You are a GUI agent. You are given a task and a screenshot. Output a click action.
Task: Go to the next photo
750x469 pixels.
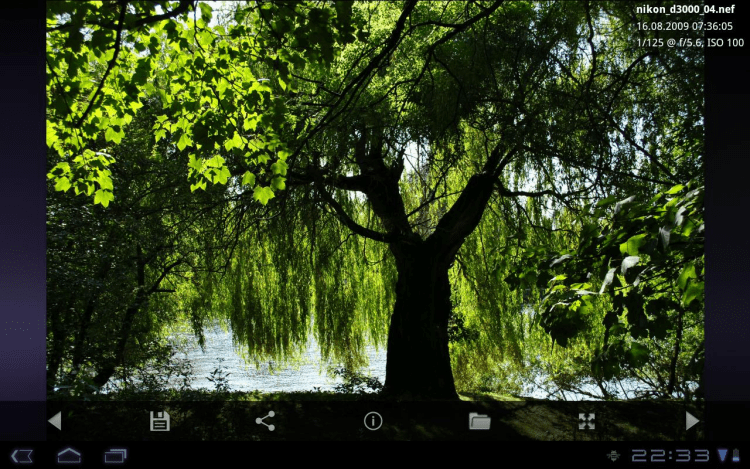tap(692, 421)
